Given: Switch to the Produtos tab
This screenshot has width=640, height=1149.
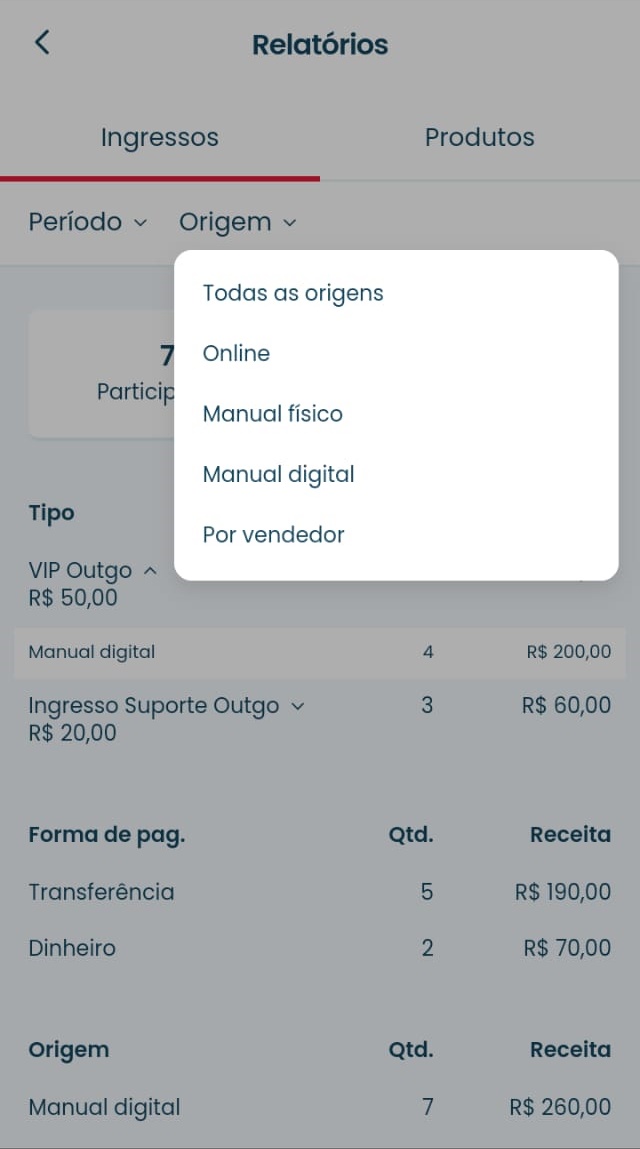Looking at the screenshot, I should pos(479,137).
